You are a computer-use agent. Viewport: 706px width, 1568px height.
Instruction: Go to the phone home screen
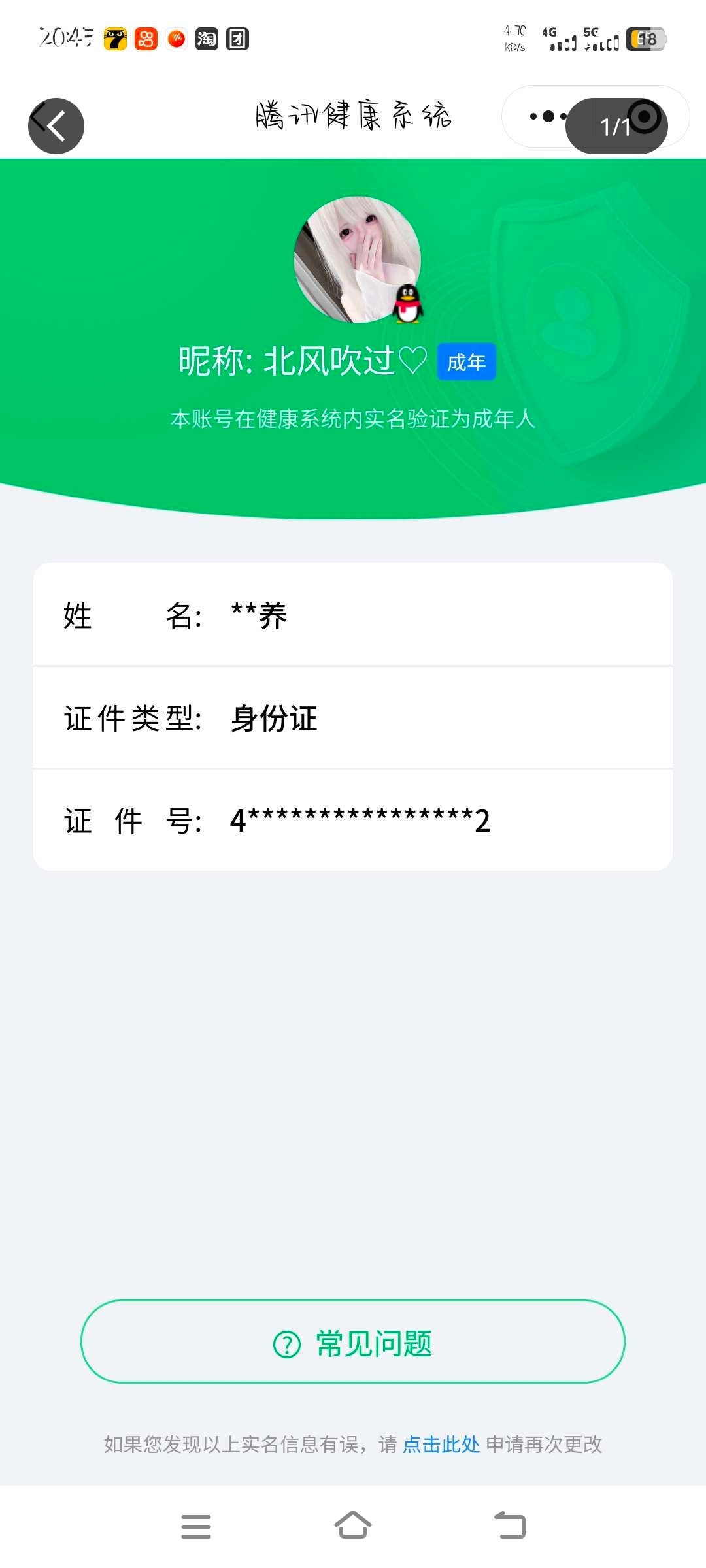pos(353,1526)
